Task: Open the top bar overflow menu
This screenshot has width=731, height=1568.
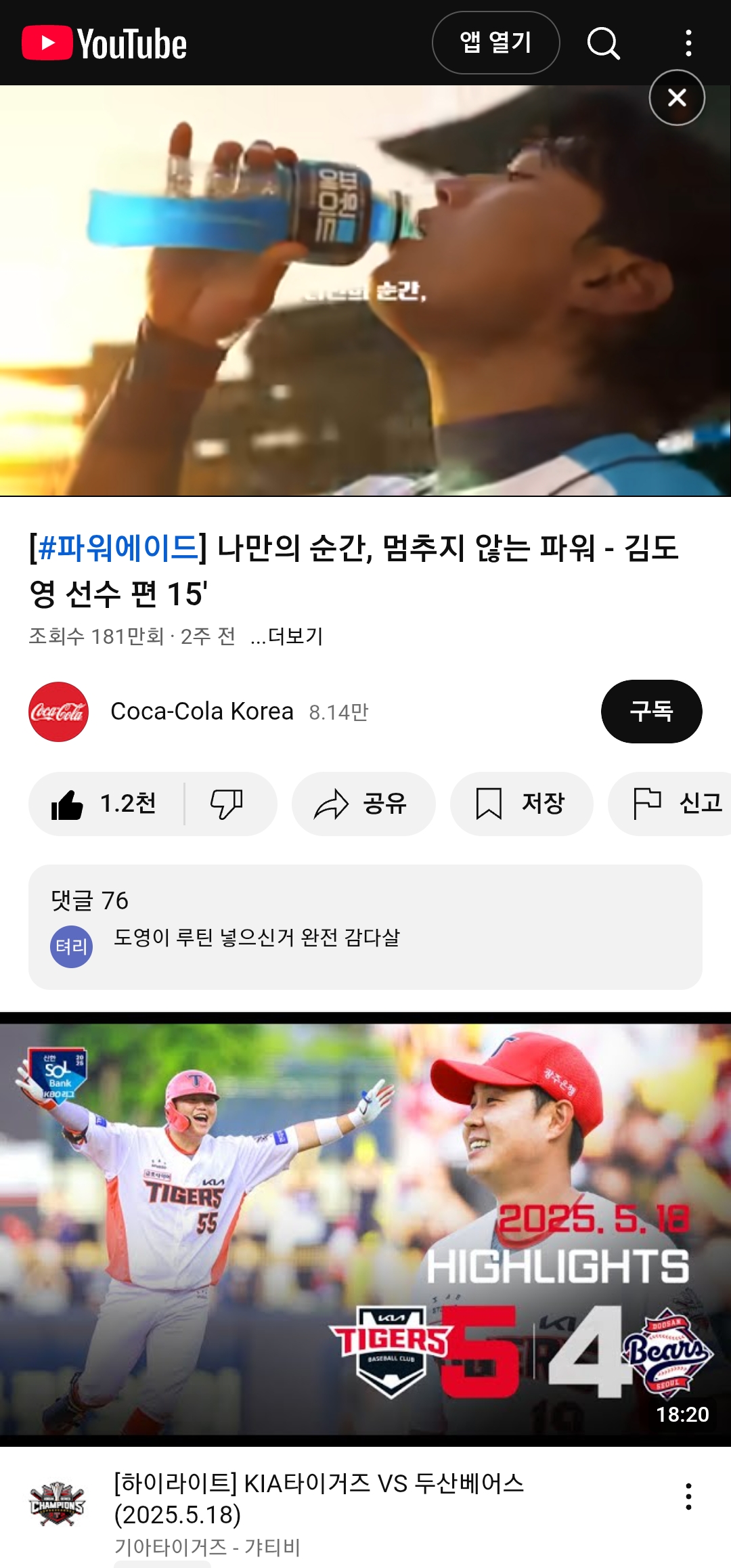Action: tap(688, 43)
